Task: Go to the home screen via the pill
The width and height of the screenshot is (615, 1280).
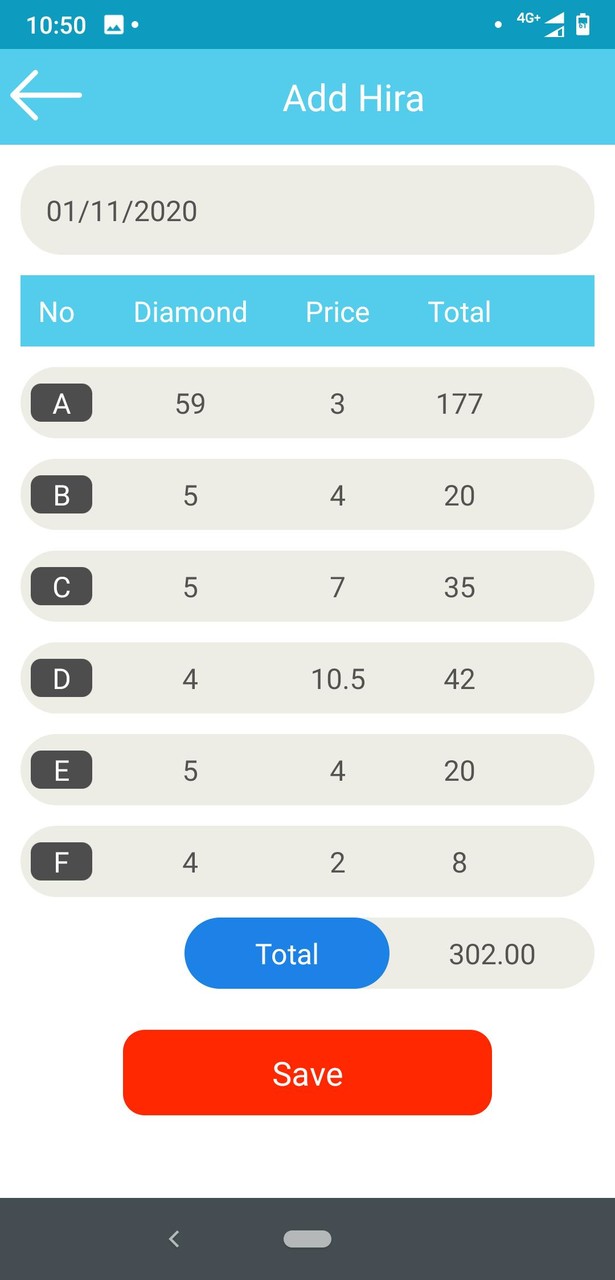Action: tap(307, 1240)
